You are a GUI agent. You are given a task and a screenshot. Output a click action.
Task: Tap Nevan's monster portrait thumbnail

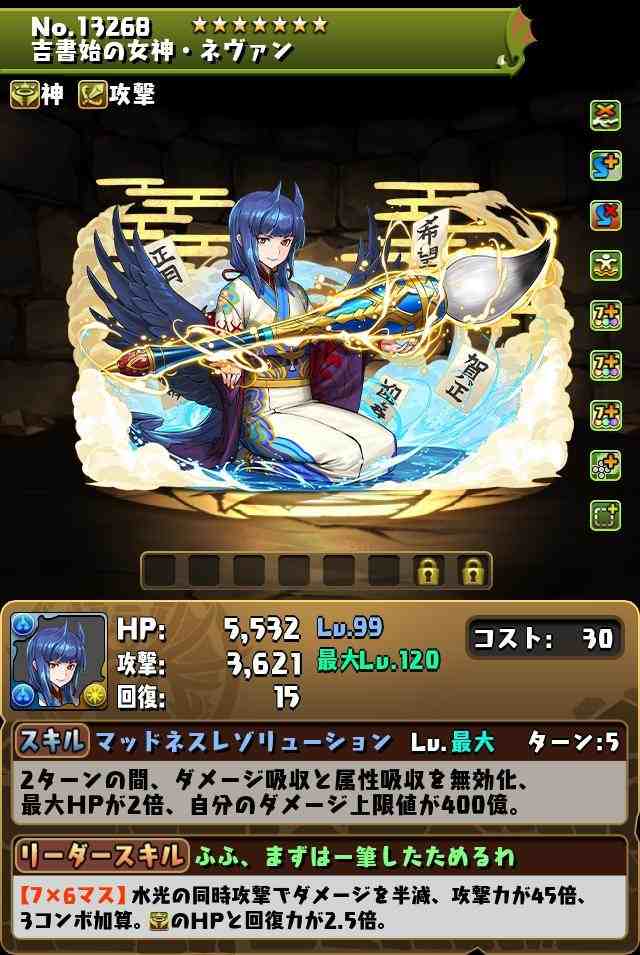point(59,661)
